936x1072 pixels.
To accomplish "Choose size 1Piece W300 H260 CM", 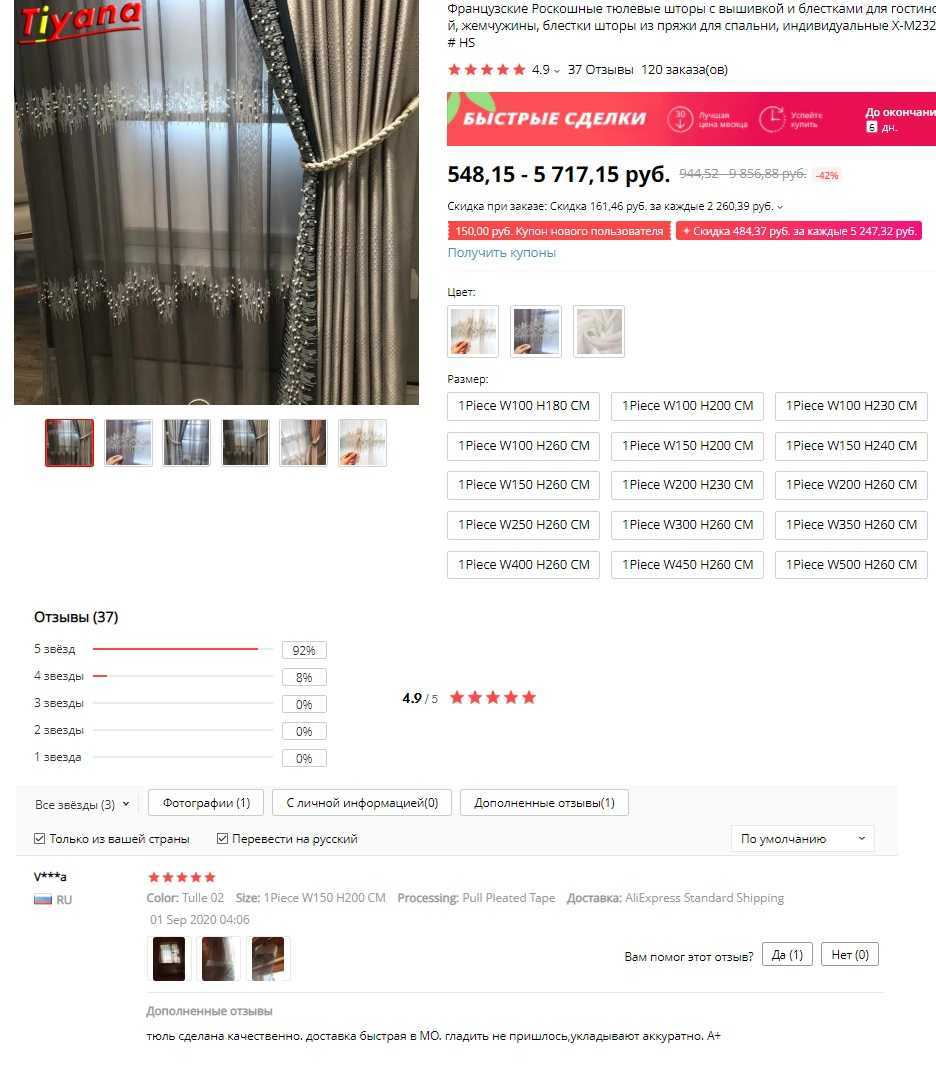I will [687, 525].
